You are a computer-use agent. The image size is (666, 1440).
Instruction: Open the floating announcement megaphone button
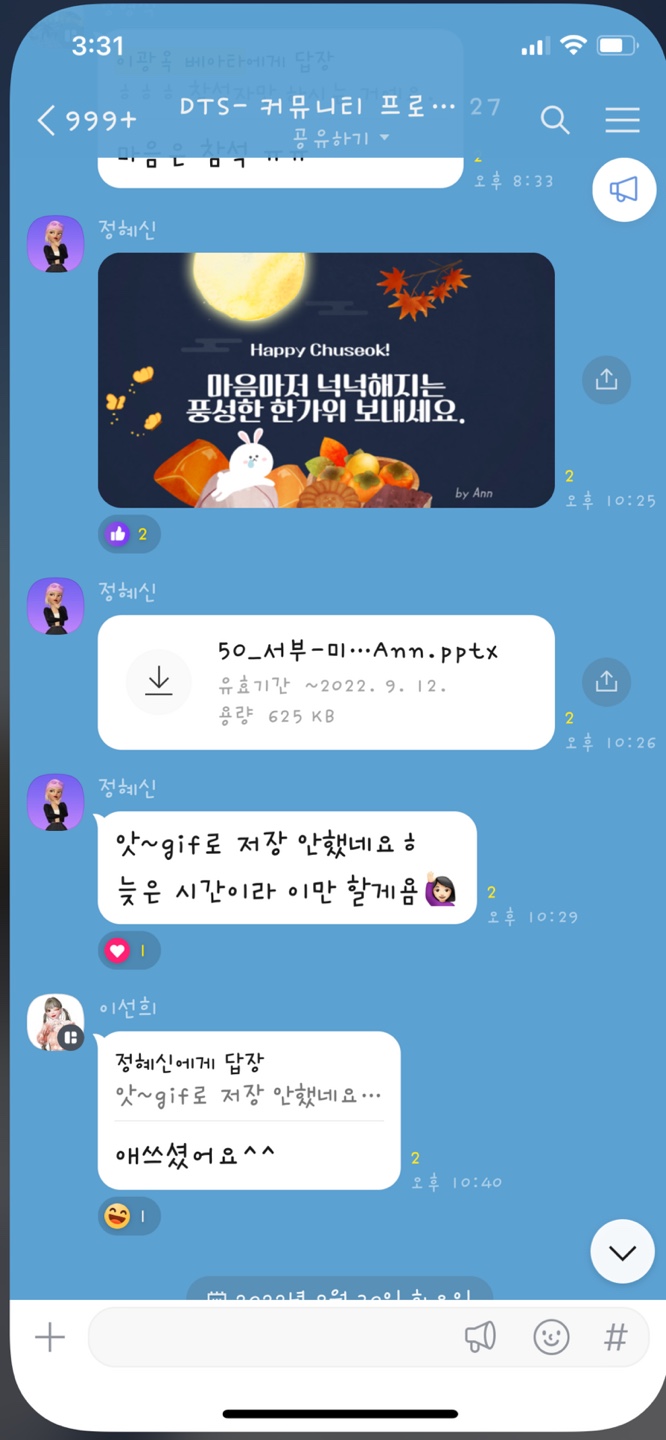tap(623, 189)
